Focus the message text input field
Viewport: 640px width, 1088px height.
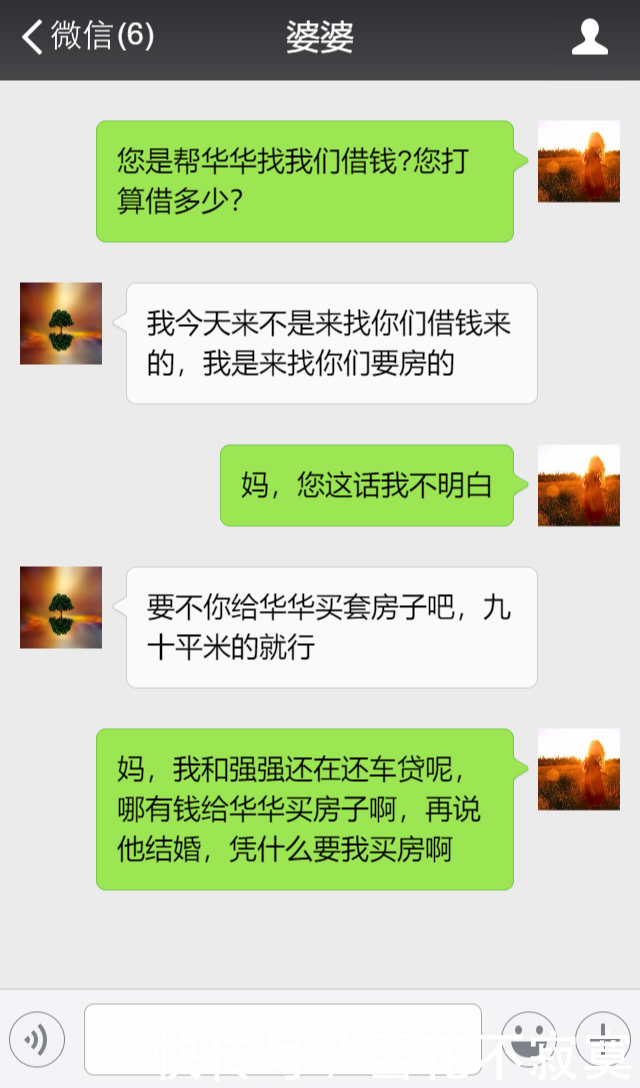pyautogui.click(x=282, y=1040)
